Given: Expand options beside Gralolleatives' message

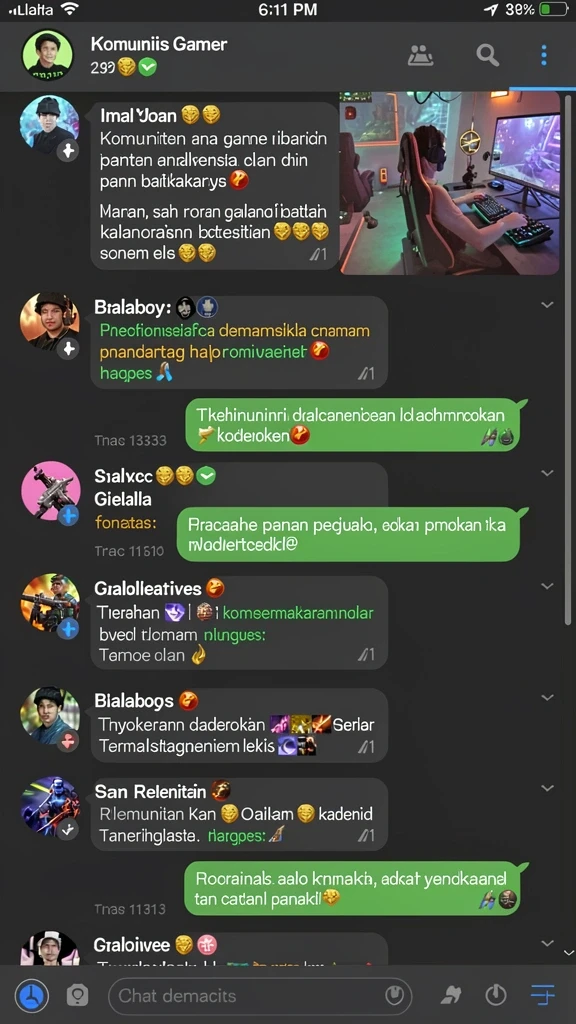Looking at the screenshot, I should (x=547, y=586).
